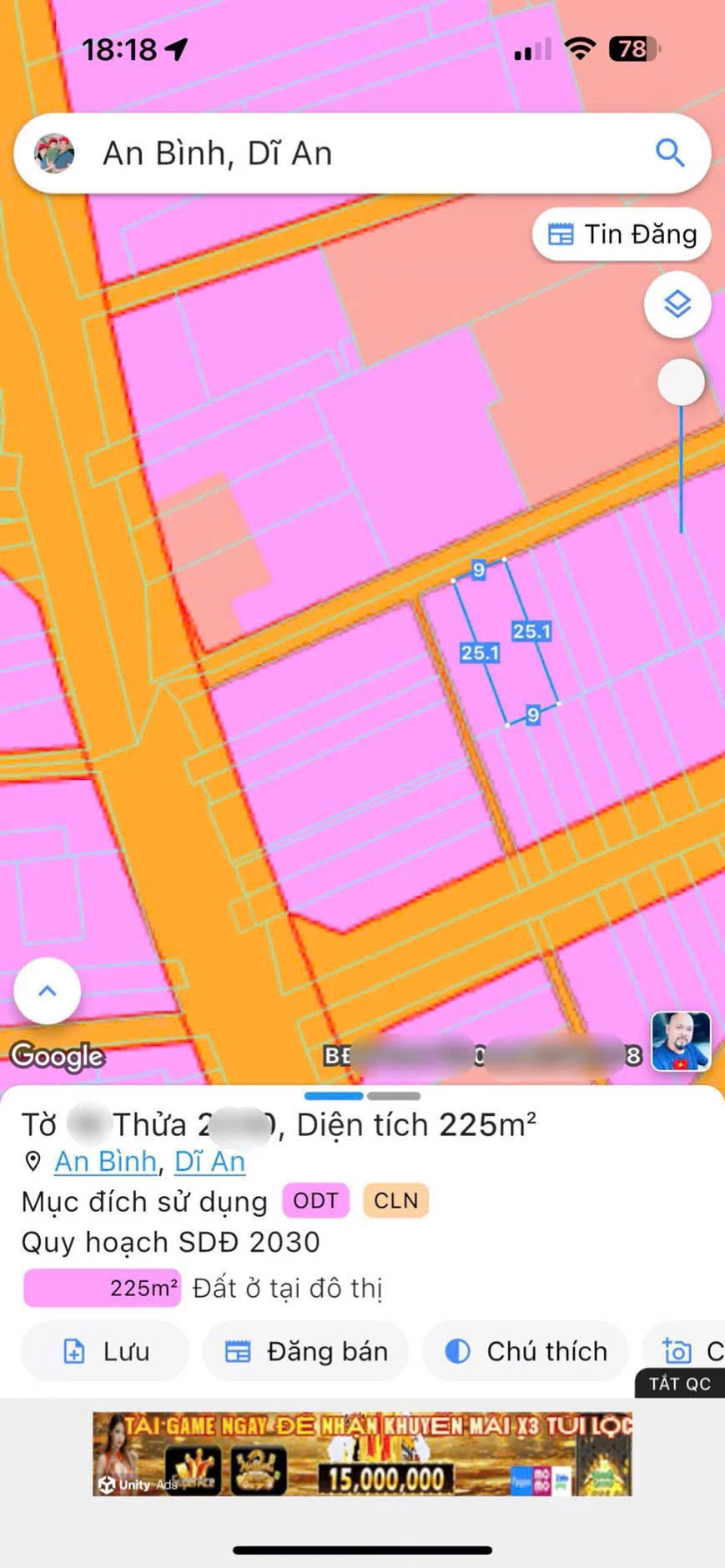Open the user photo thumbnail on map
Image resolution: width=725 pixels, height=1568 pixels.
681,1041
